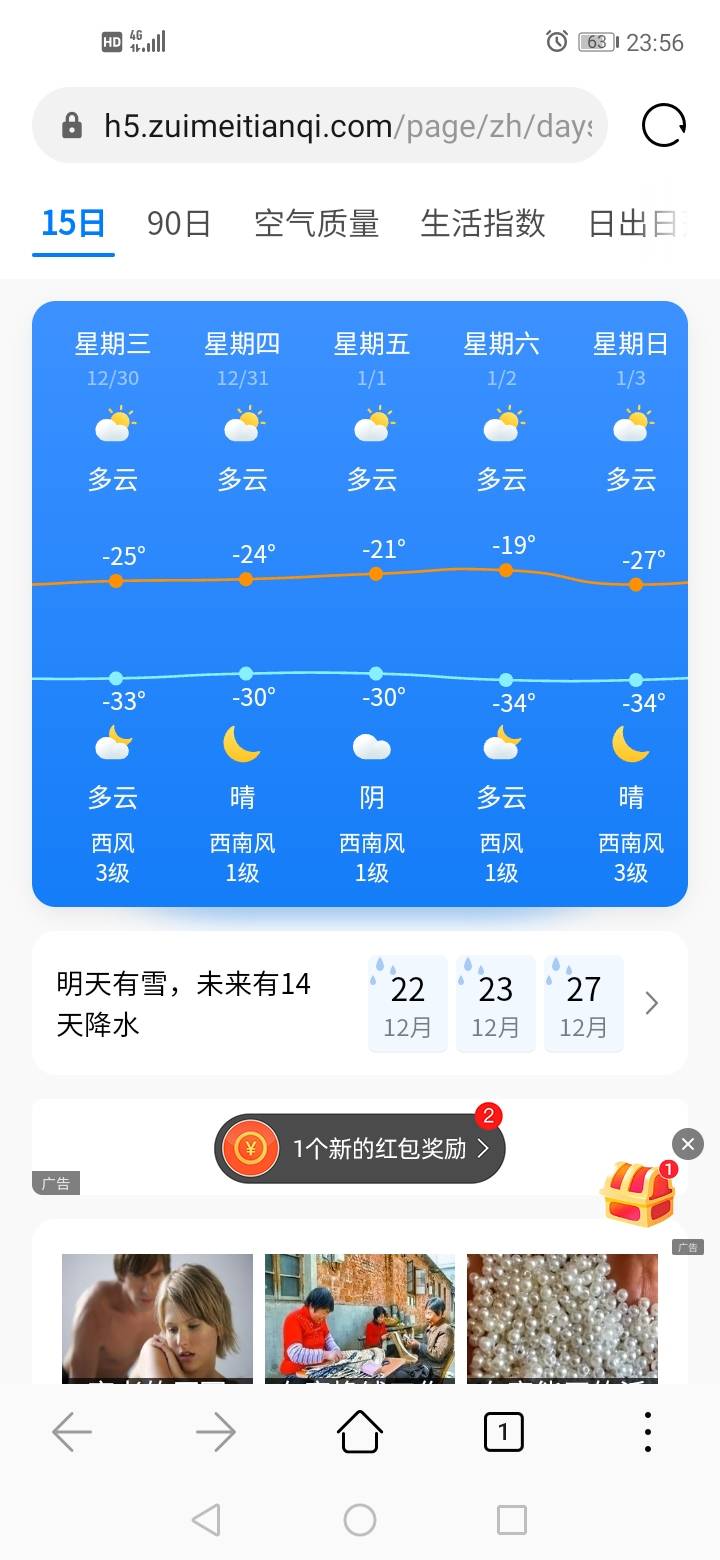The height and width of the screenshot is (1560, 720).
Task: Go back to the previous page
Action: (72, 1432)
